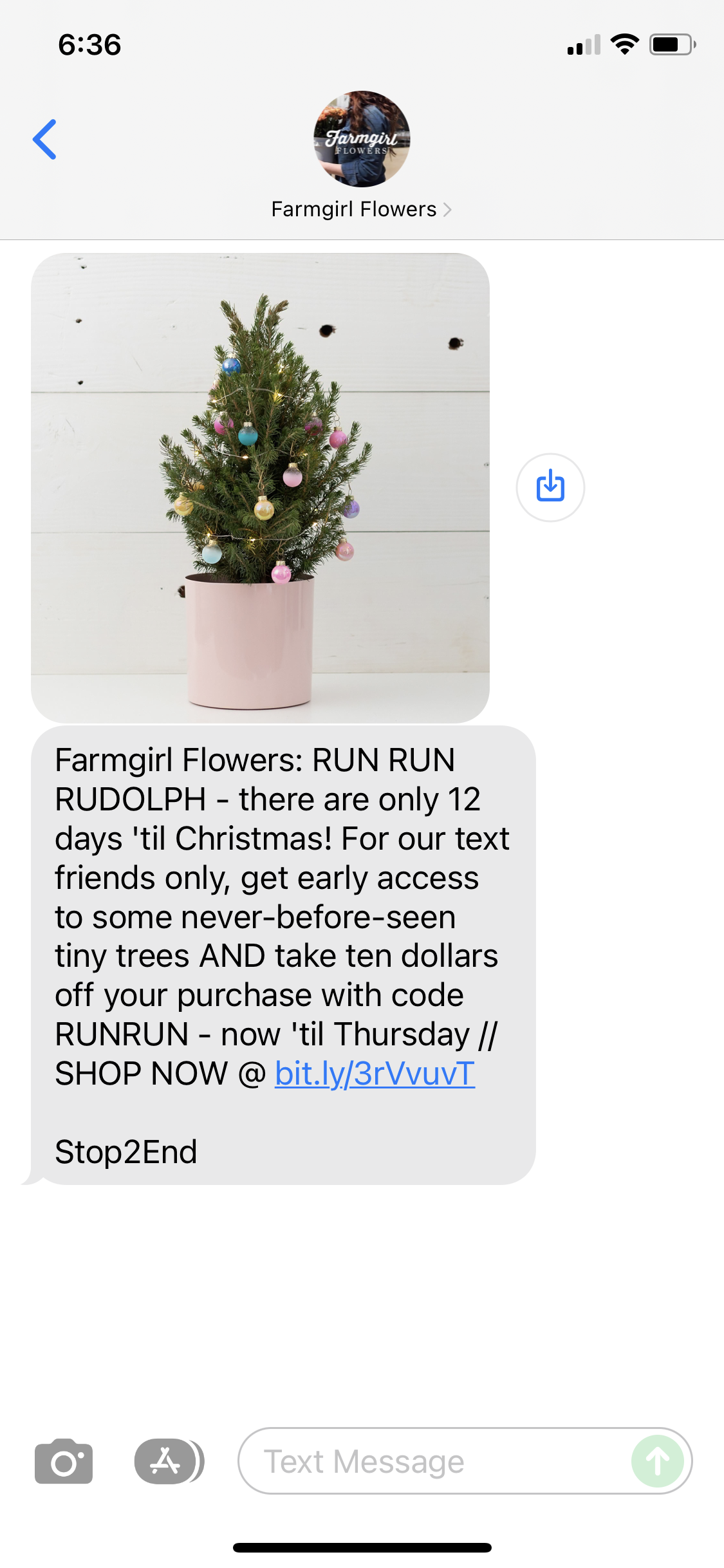Image resolution: width=724 pixels, height=1568 pixels.
Task: Open the bit.ly/3rVvuvT link
Action: pos(375,1074)
